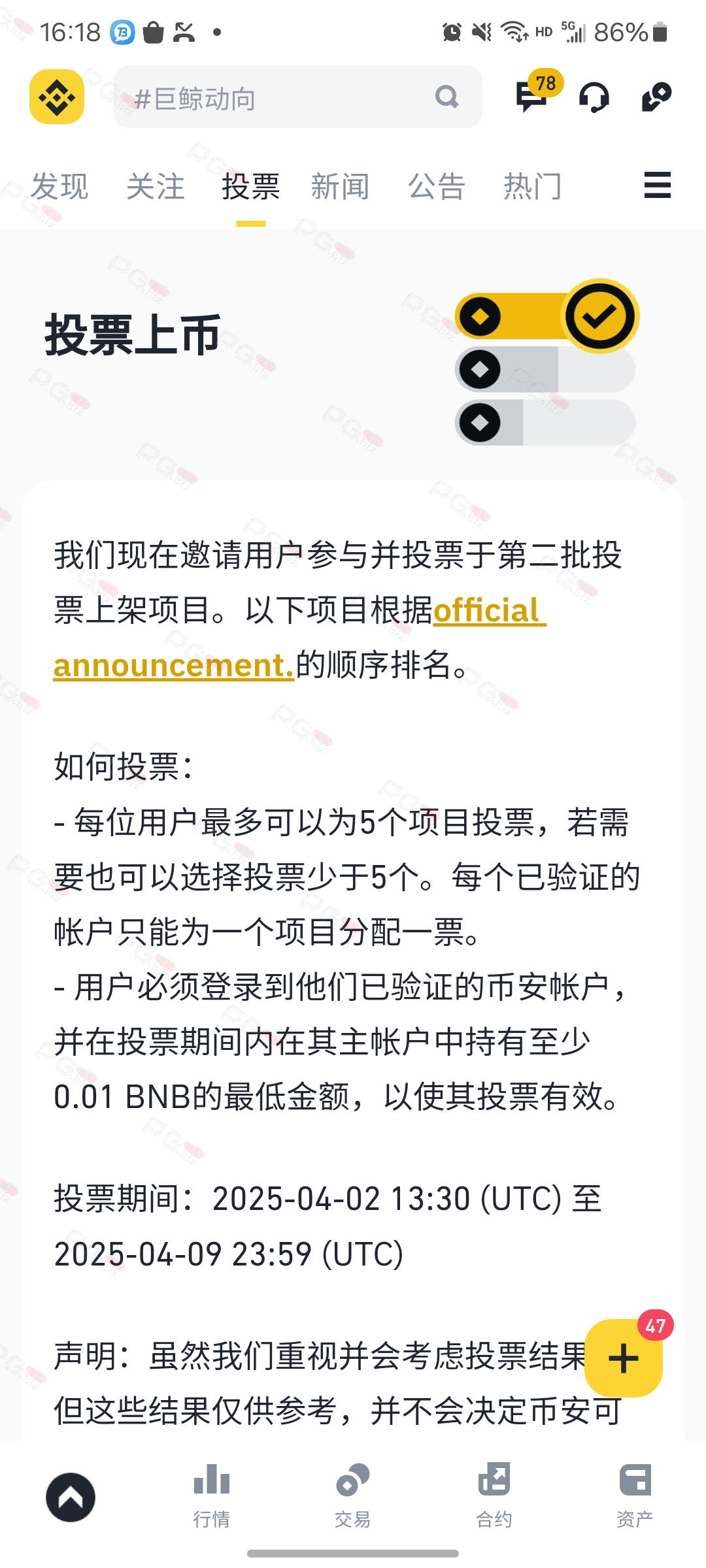Screen dimensions: 706x1568
Task: Open the #巨鲸动向 search box
Action: click(297, 97)
